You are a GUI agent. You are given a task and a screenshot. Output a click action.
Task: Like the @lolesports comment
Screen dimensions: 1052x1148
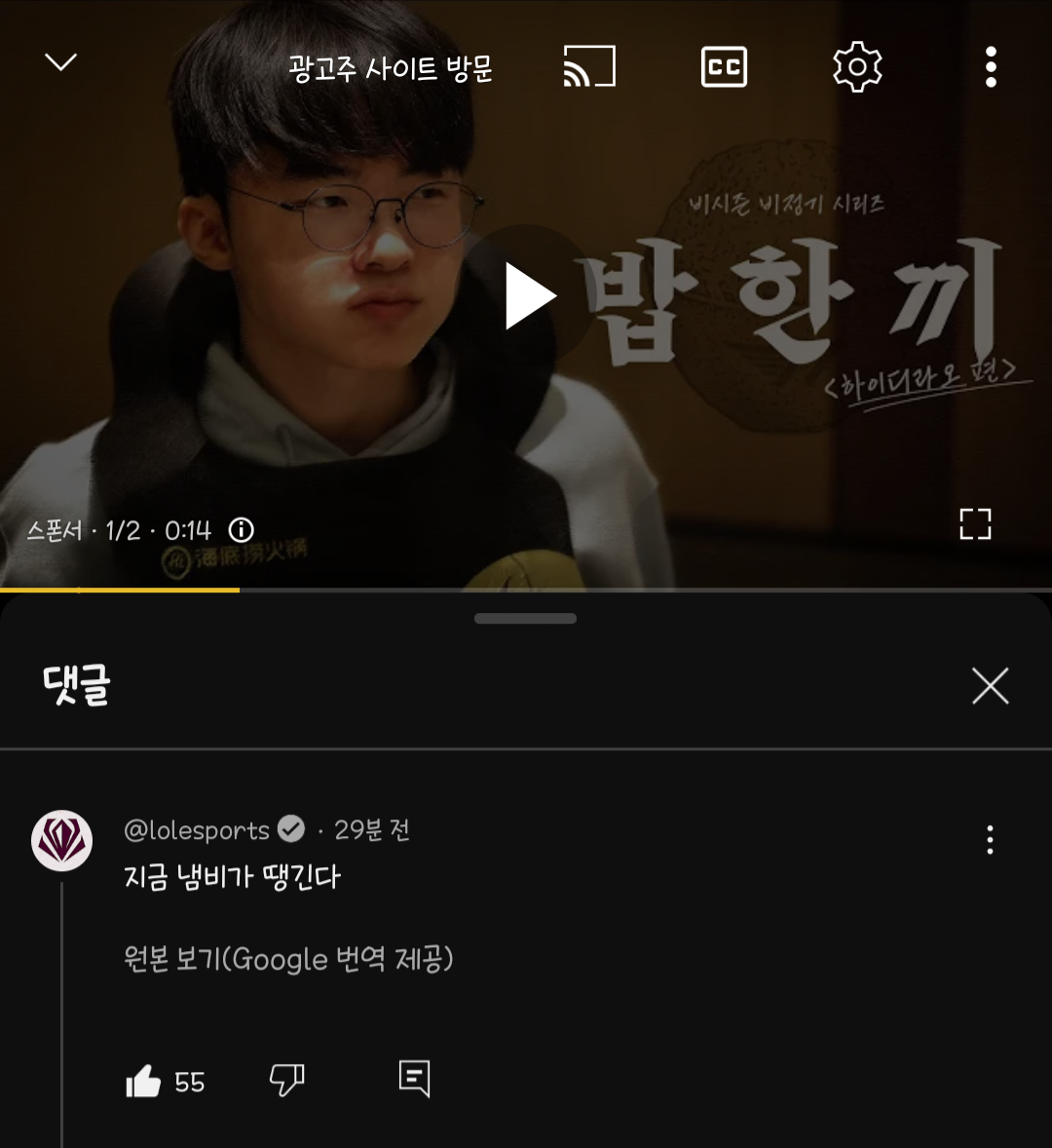pos(143,1081)
